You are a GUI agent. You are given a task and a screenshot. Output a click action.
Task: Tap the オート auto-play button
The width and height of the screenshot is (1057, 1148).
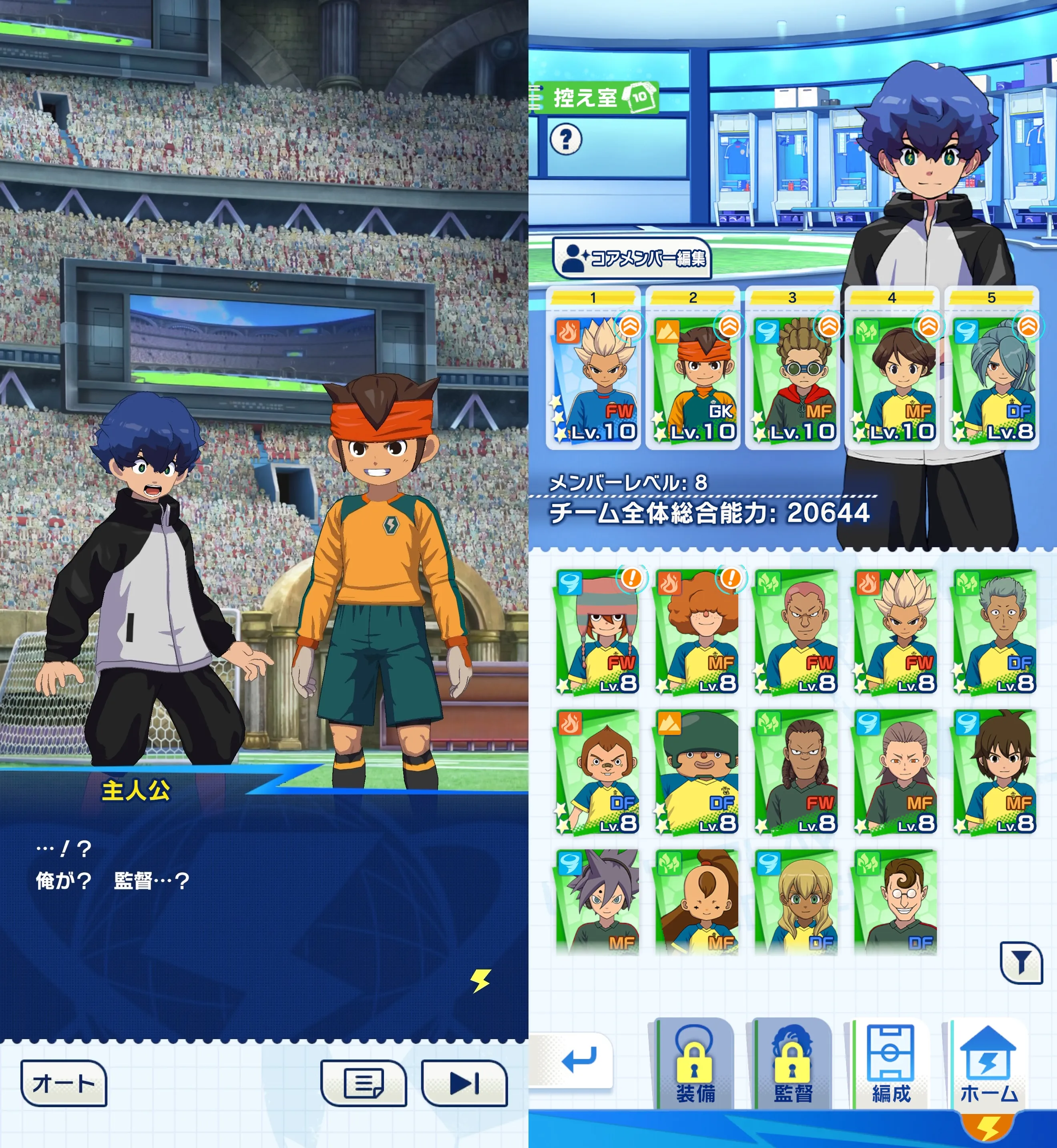[x=64, y=1083]
